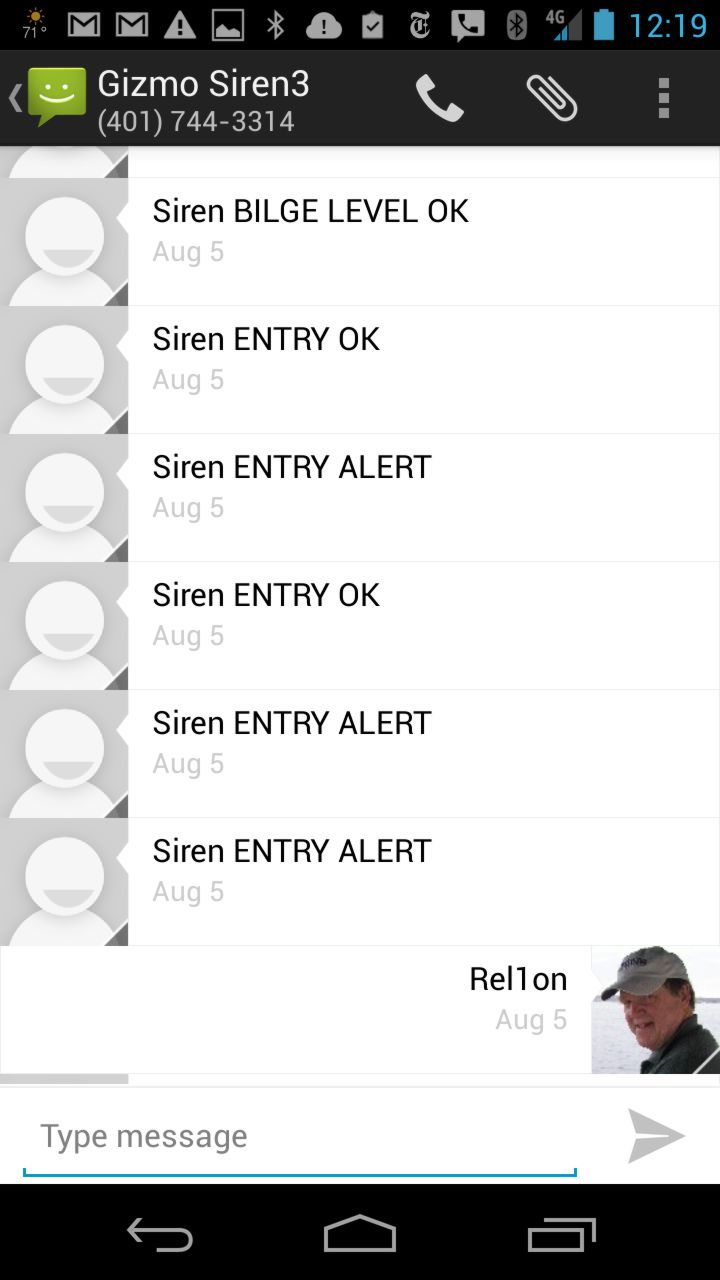Call Gizmo Siren3 with phone icon

pos(440,98)
